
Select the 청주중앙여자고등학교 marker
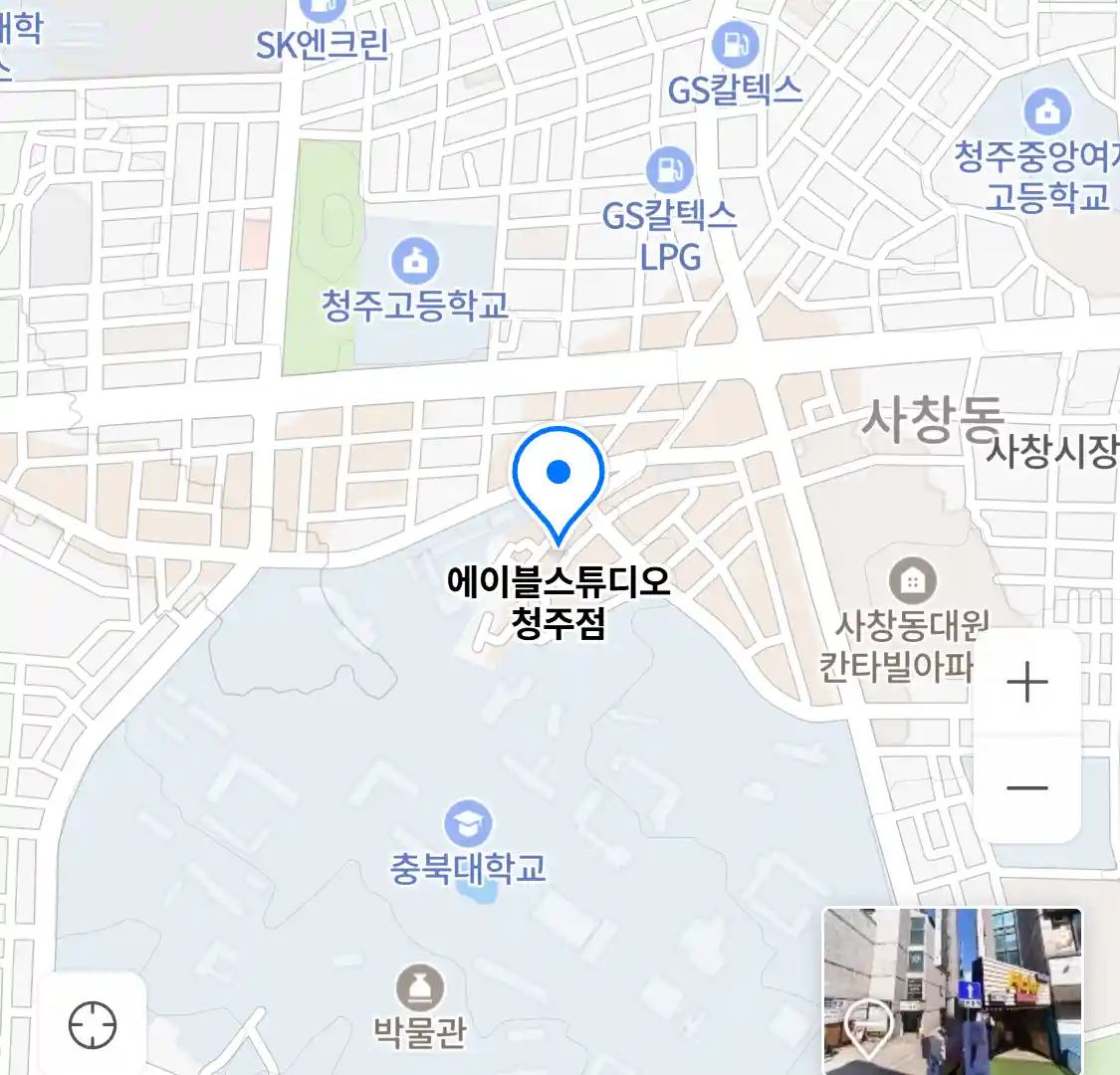pyautogui.click(x=1046, y=111)
